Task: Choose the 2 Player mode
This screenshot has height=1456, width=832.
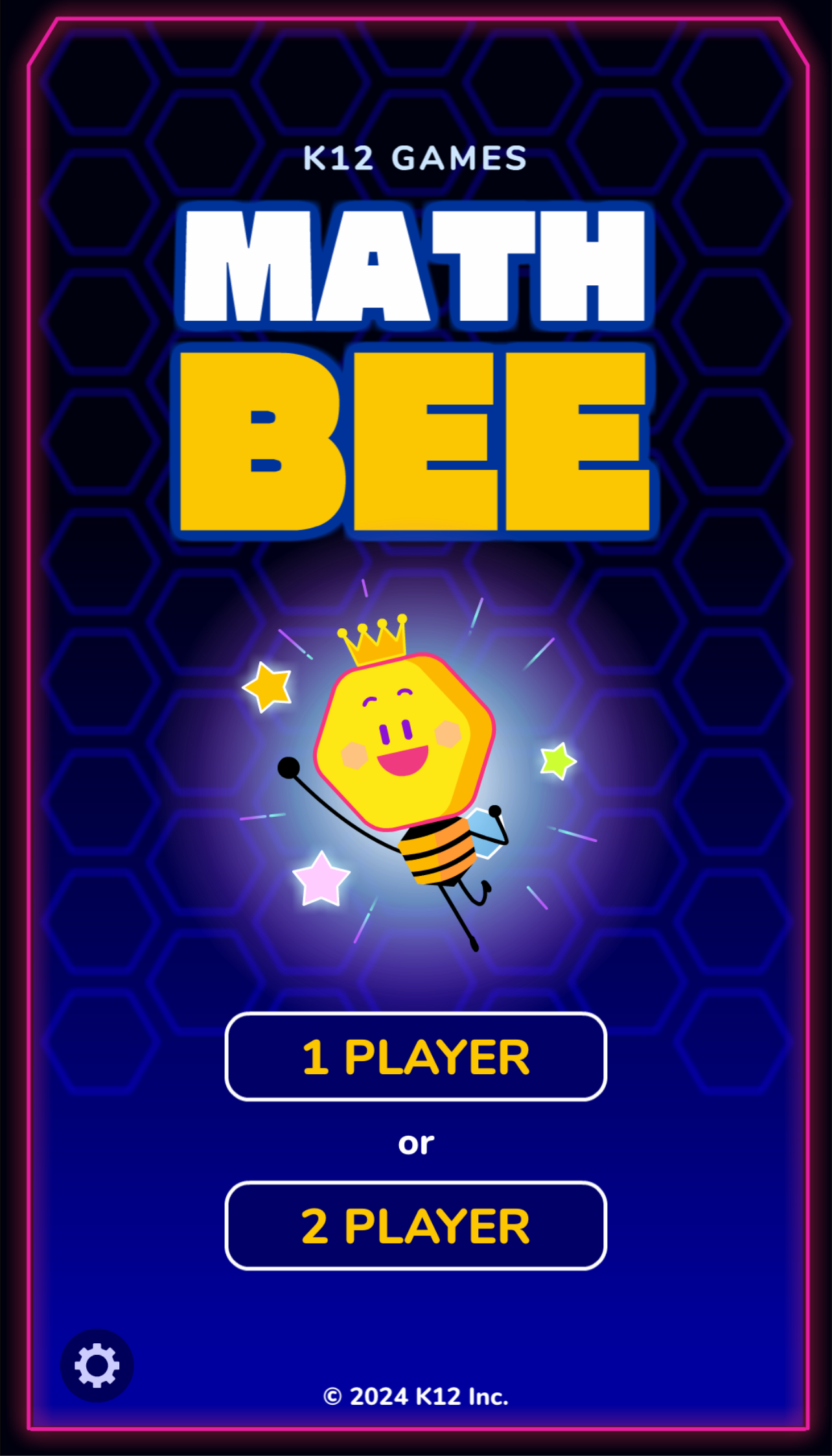Action: (416, 1225)
